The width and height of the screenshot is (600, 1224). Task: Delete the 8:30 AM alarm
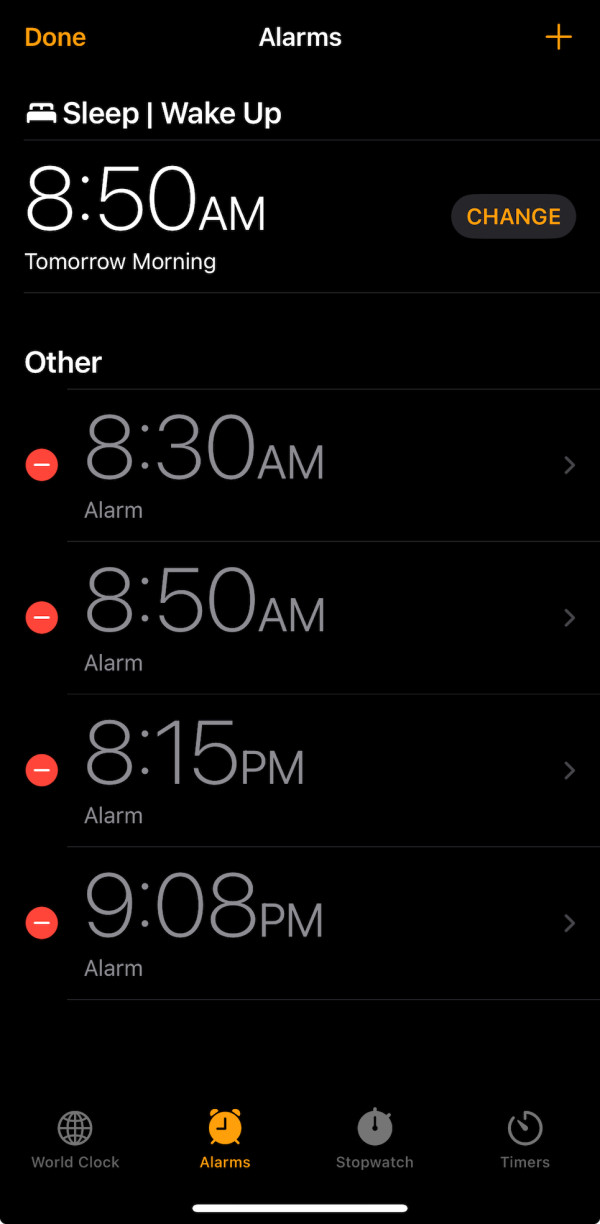tap(42, 465)
